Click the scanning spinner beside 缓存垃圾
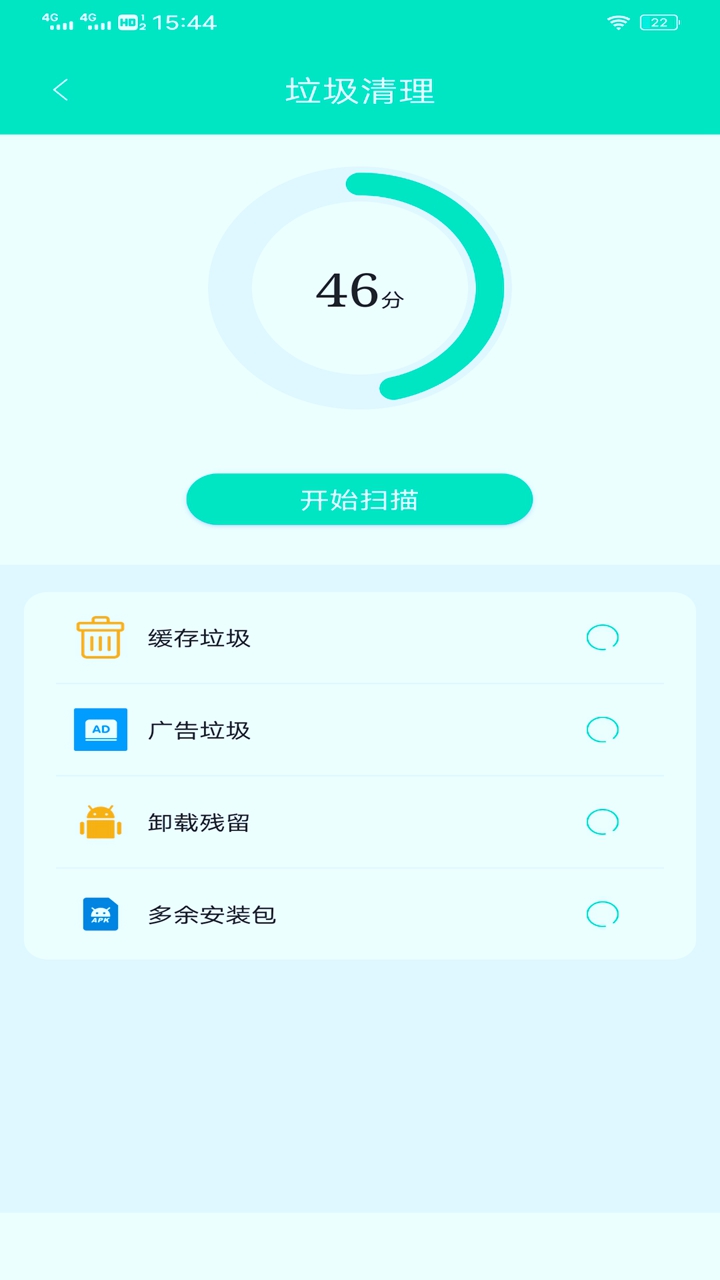The width and height of the screenshot is (720, 1280). 601,637
